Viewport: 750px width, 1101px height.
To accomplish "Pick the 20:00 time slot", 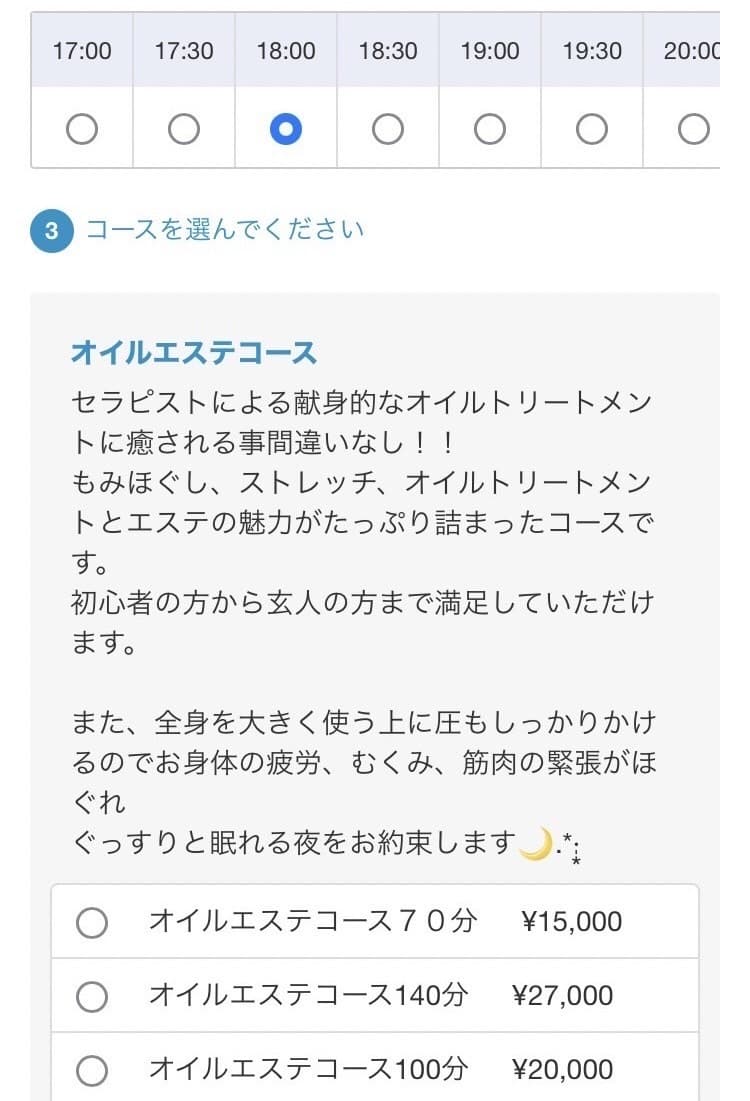I will click(x=693, y=129).
